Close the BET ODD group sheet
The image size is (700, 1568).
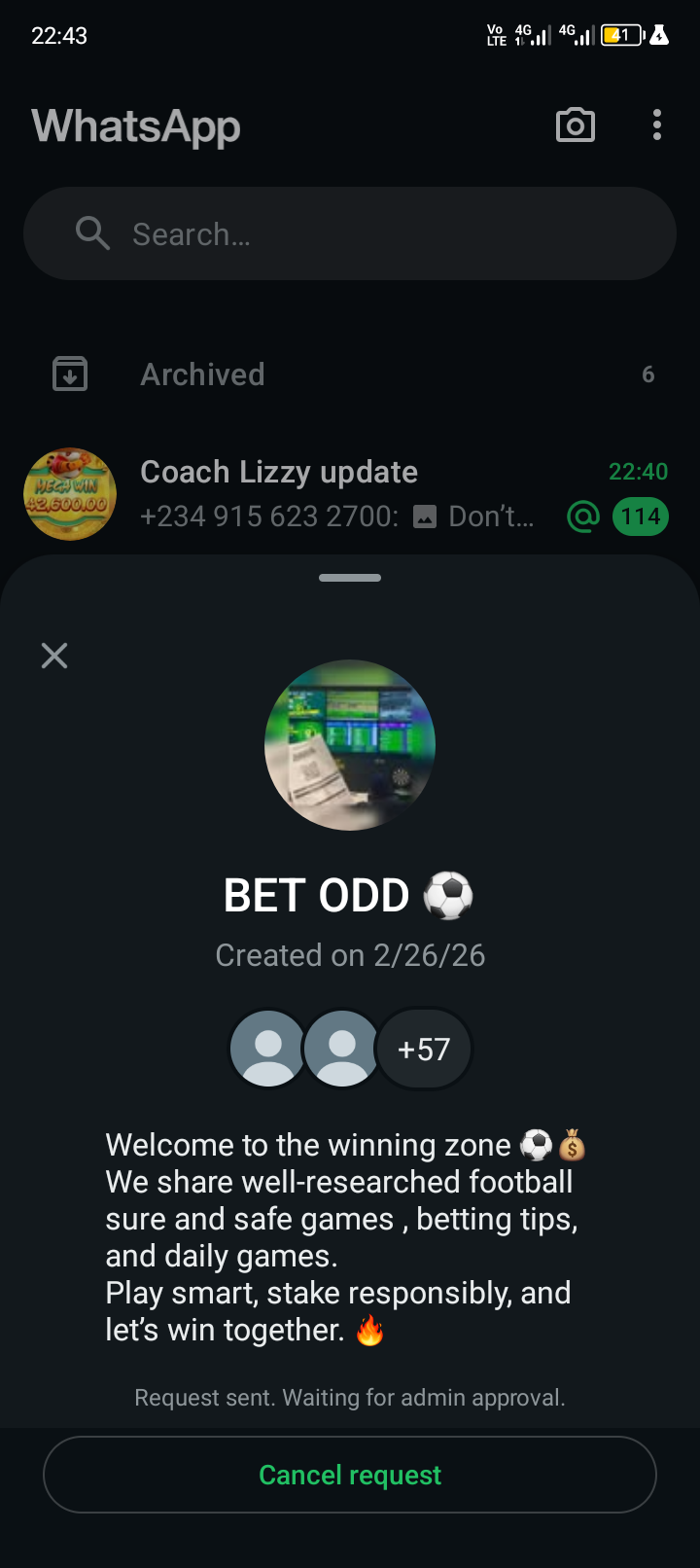tap(54, 656)
